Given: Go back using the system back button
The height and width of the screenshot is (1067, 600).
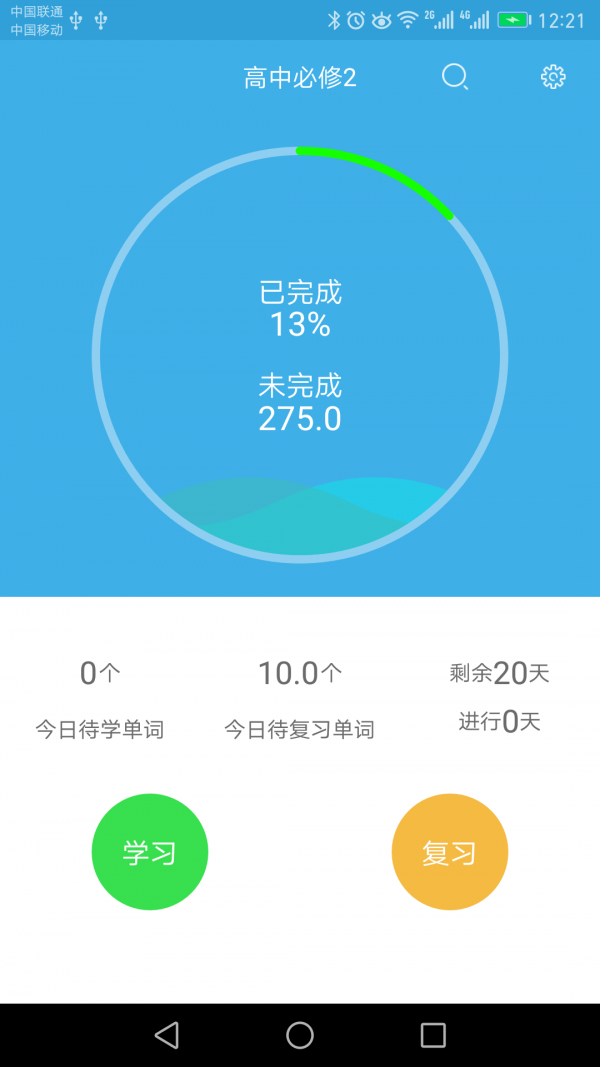Looking at the screenshot, I should [x=167, y=1035].
